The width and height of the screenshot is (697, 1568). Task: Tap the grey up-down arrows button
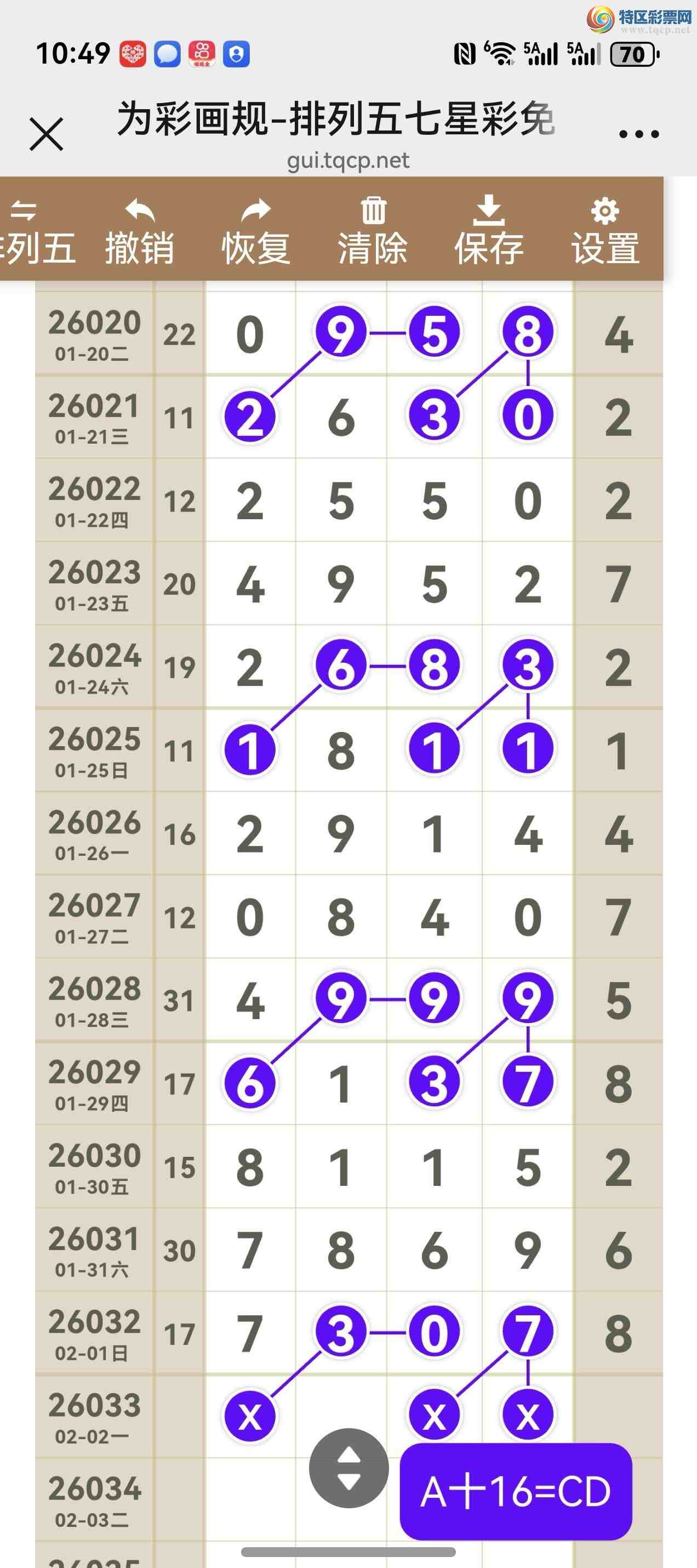click(x=348, y=1468)
